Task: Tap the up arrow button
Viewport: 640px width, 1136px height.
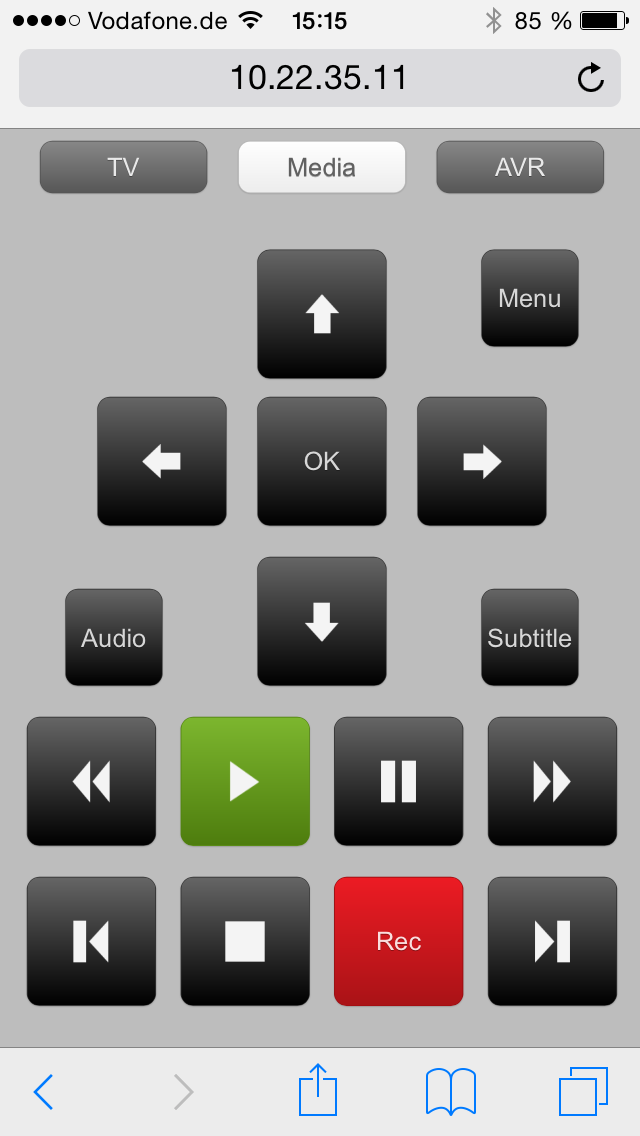Action: pyautogui.click(x=321, y=314)
